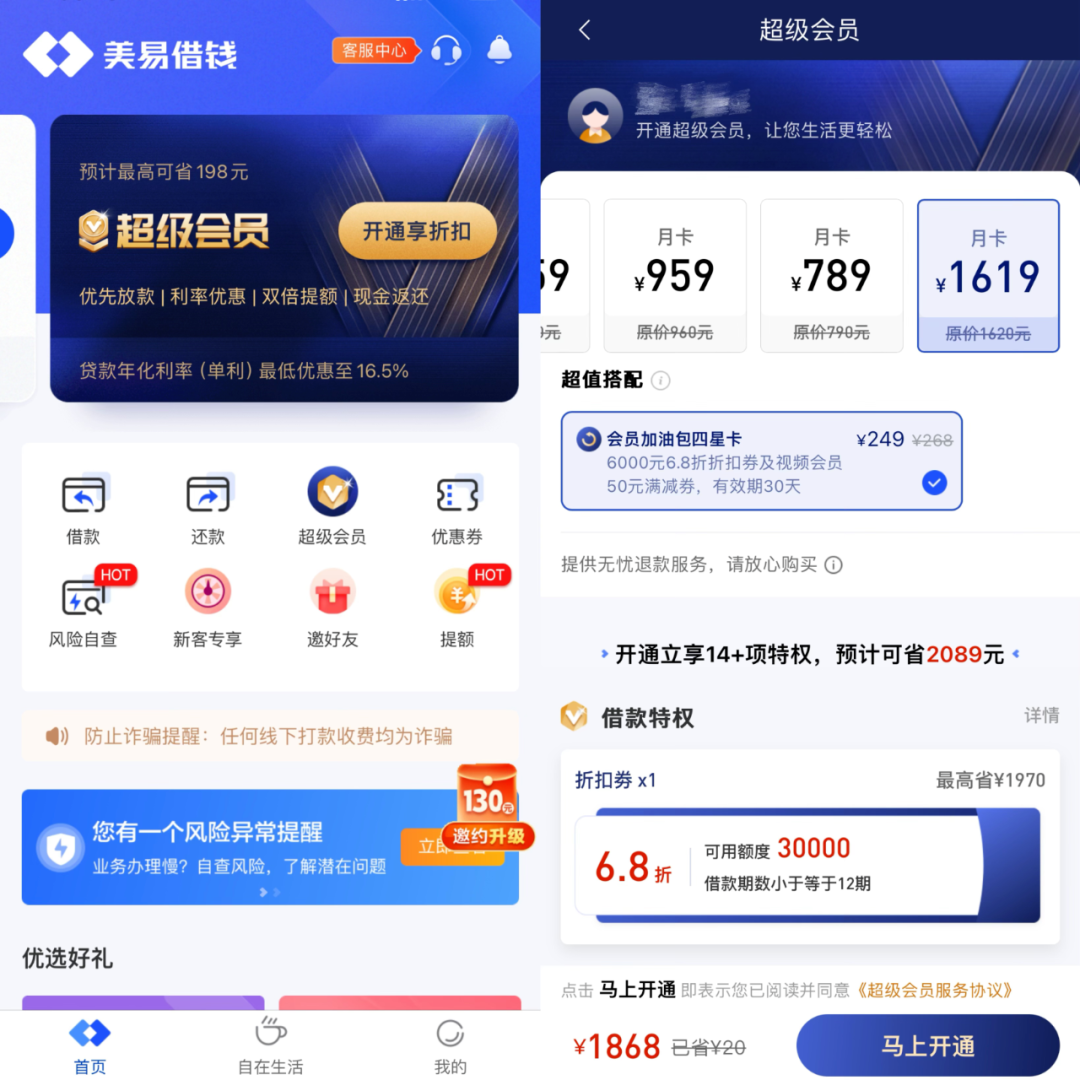
Task: Select the ¥789 monthly card
Action: (x=831, y=275)
